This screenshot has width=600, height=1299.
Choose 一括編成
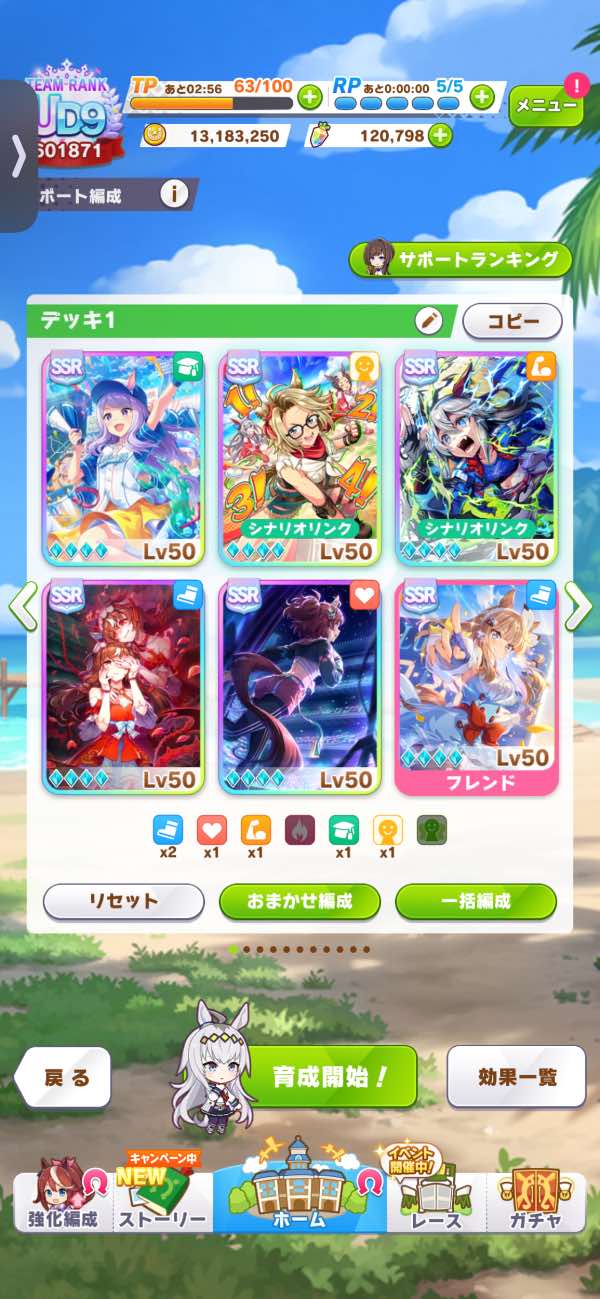475,901
